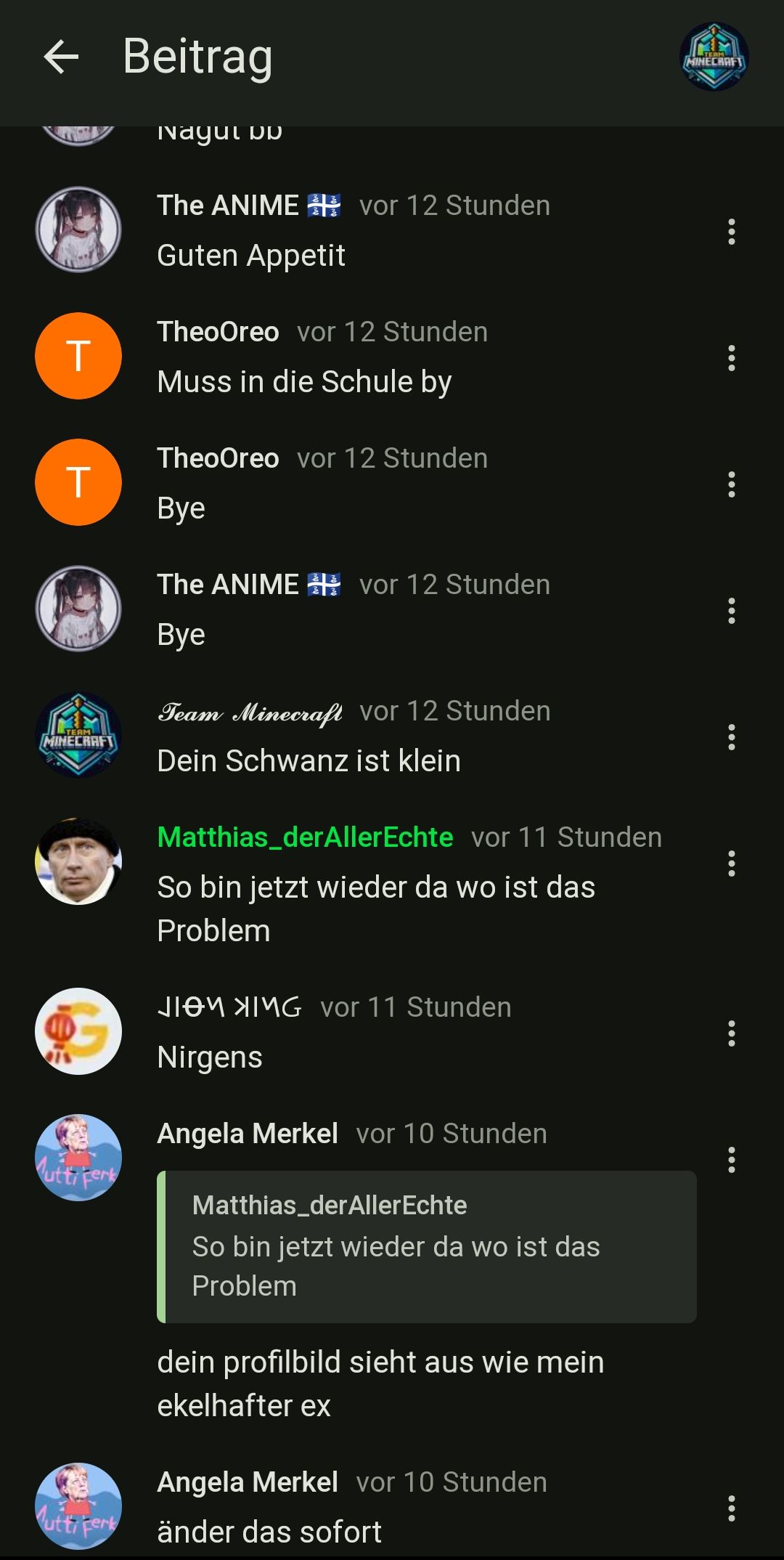The image size is (784, 1560).
Task: Open Team Minecraft's avatar beside "Dein Schwanz ist klein"
Action: [x=78, y=735]
